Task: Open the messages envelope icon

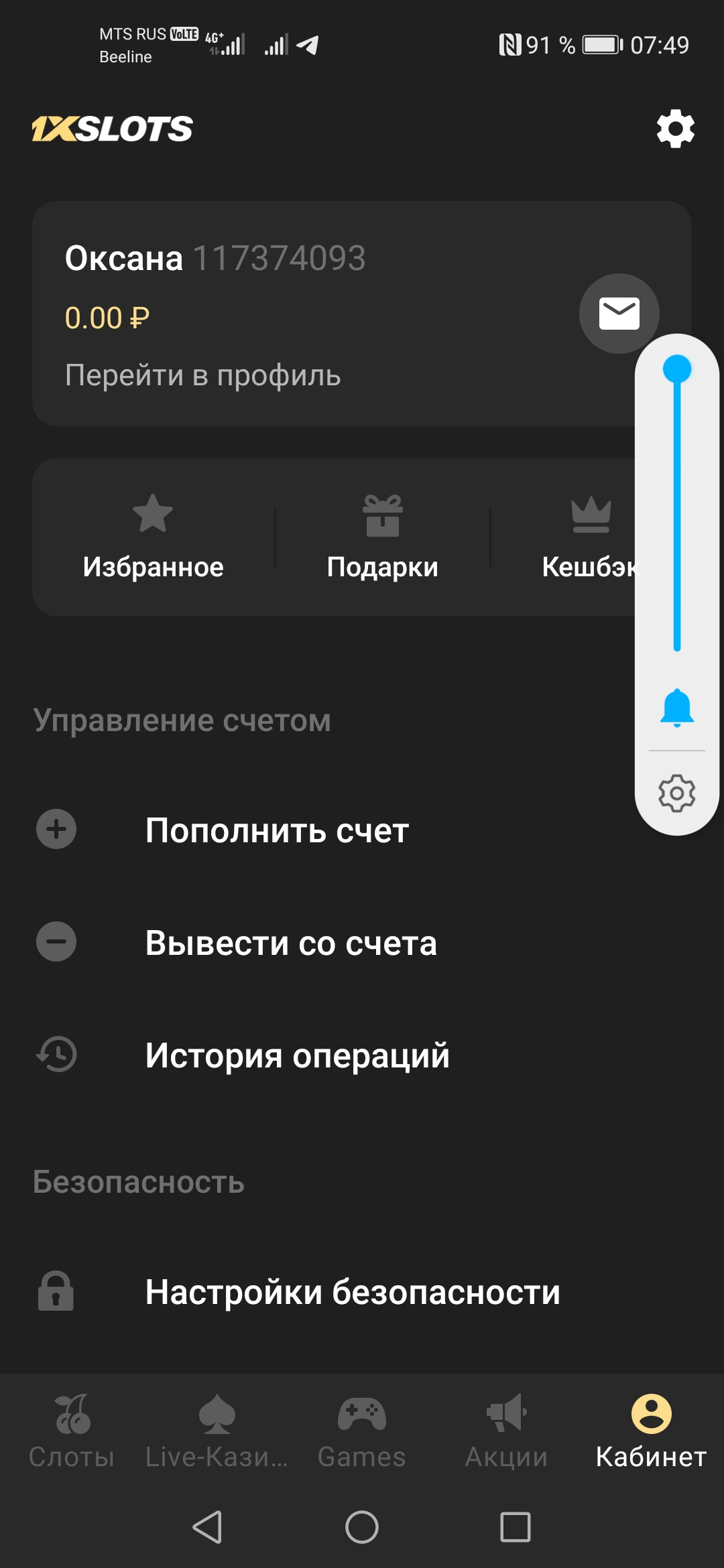Action: (618, 314)
